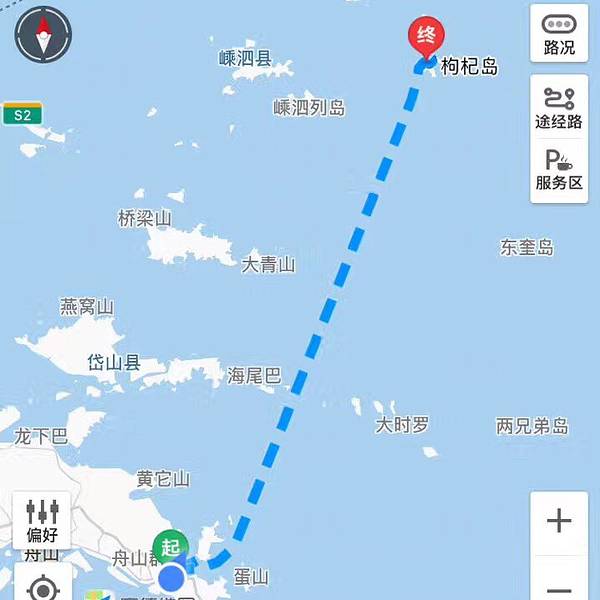This screenshot has width=600, height=600.
Task: Open 途经路 route roads list
Action: pyautogui.click(x=559, y=108)
